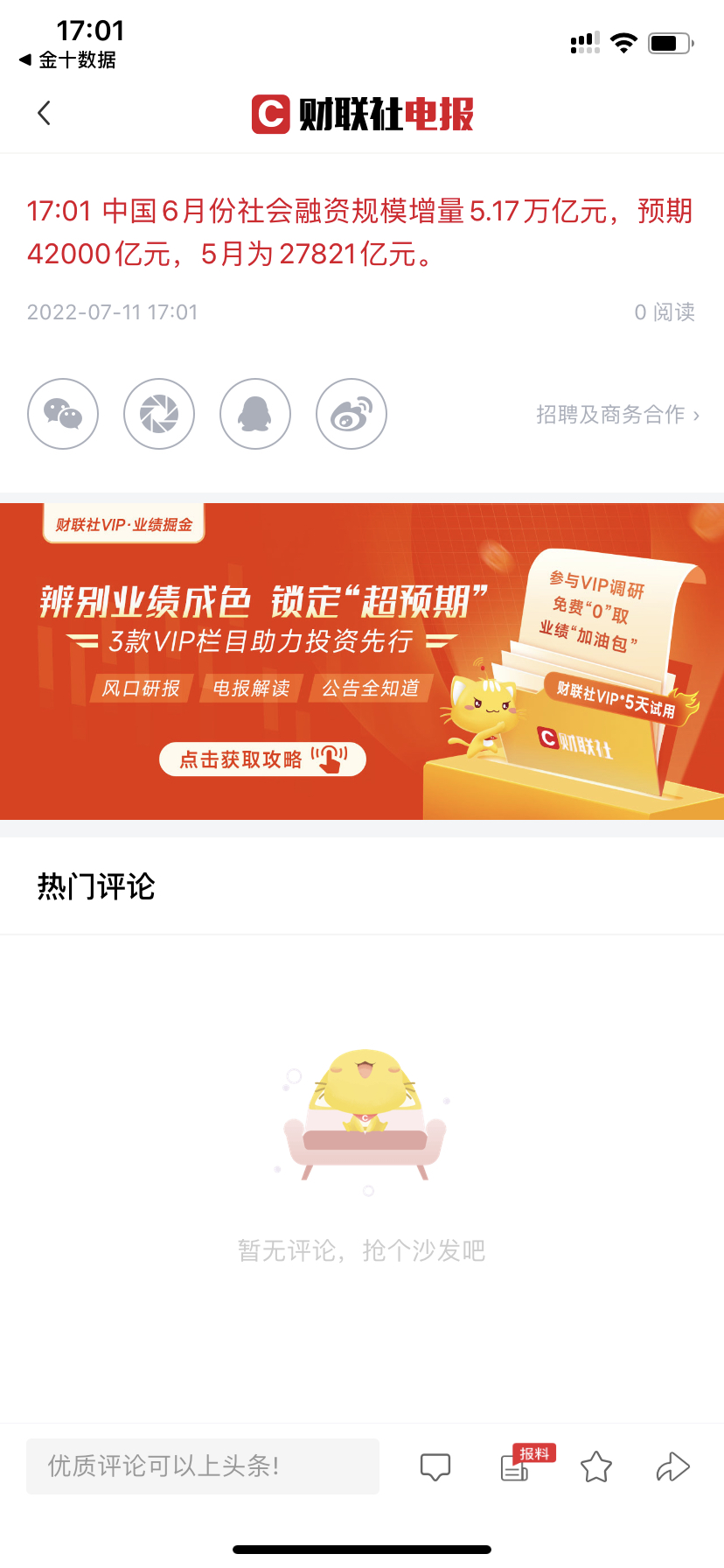The width and height of the screenshot is (724, 1568).
Task: Tap the 点击获取攻略 button
Action: [x=262, y=759]
